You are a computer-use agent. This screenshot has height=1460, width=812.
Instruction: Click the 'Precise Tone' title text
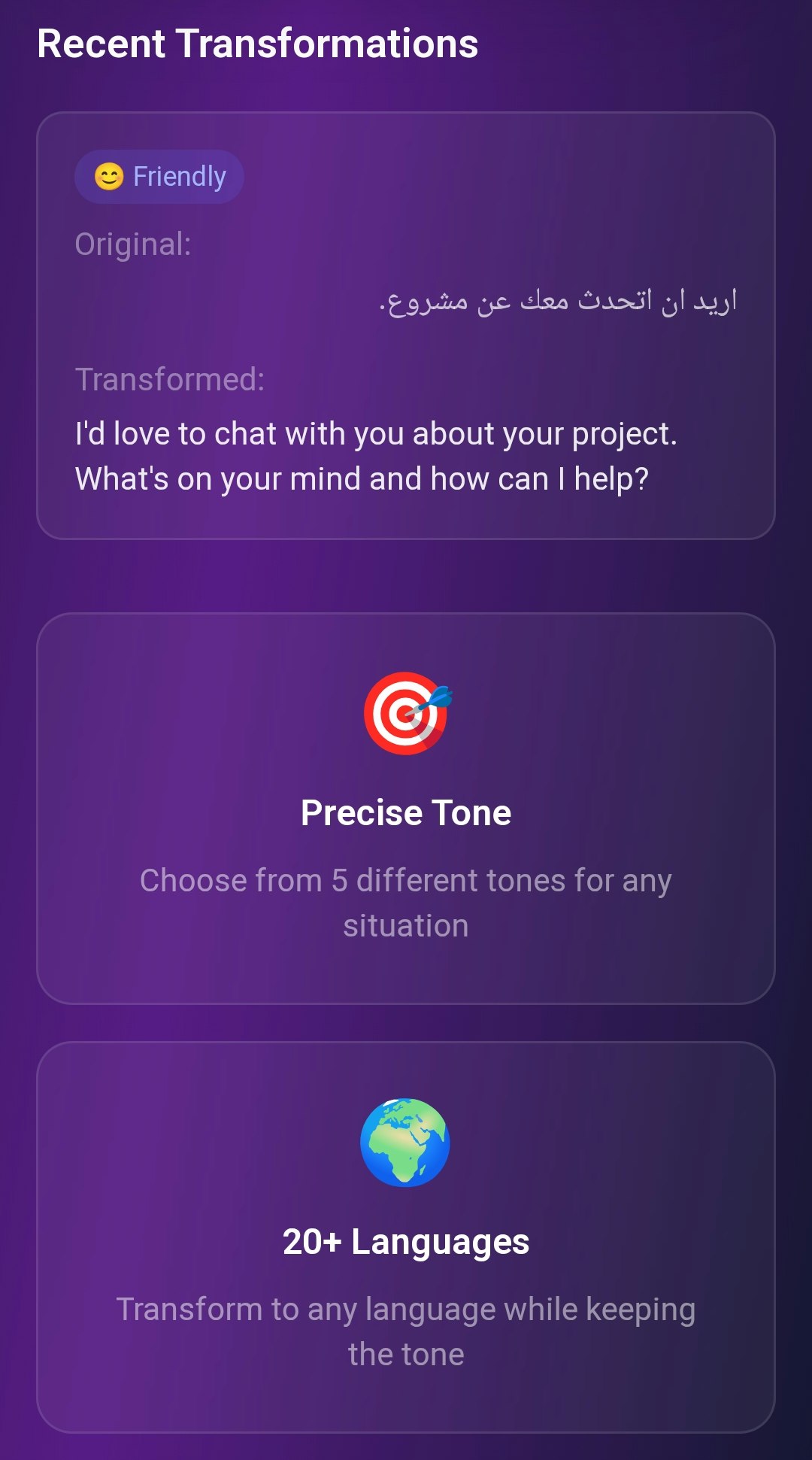tap(405, 812)
